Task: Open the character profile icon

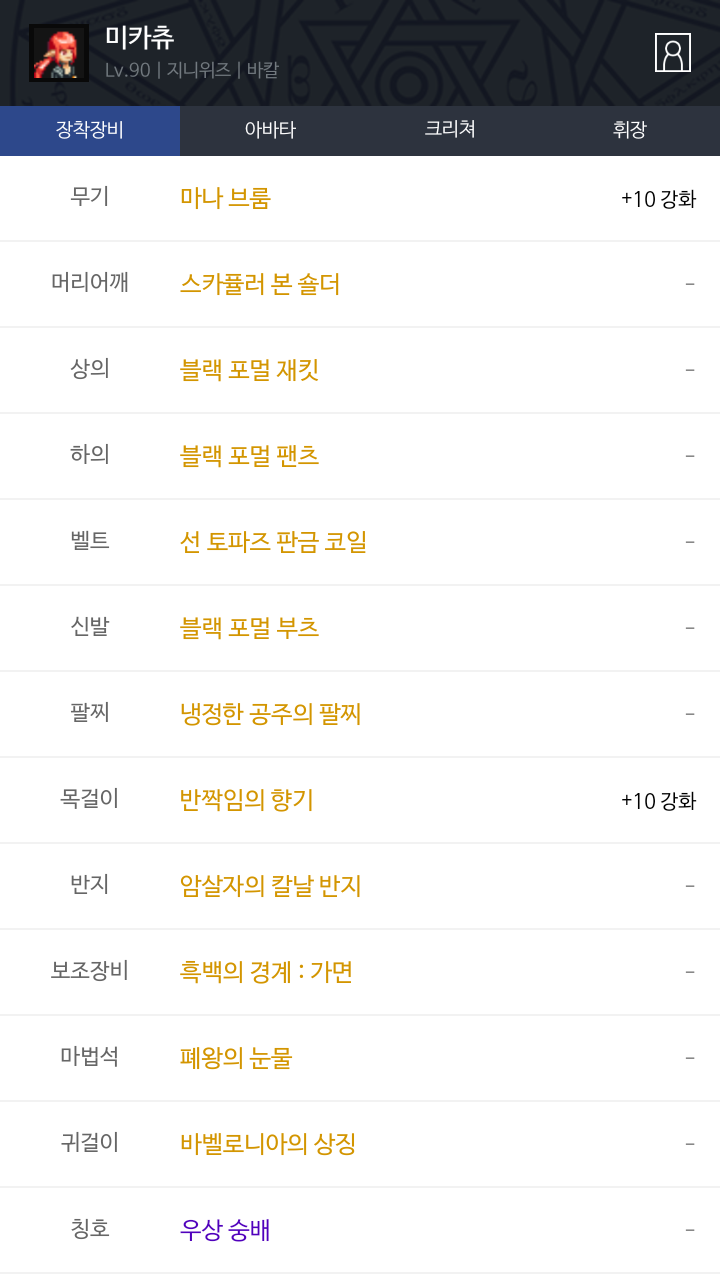Action: click(x=672, y=52)
